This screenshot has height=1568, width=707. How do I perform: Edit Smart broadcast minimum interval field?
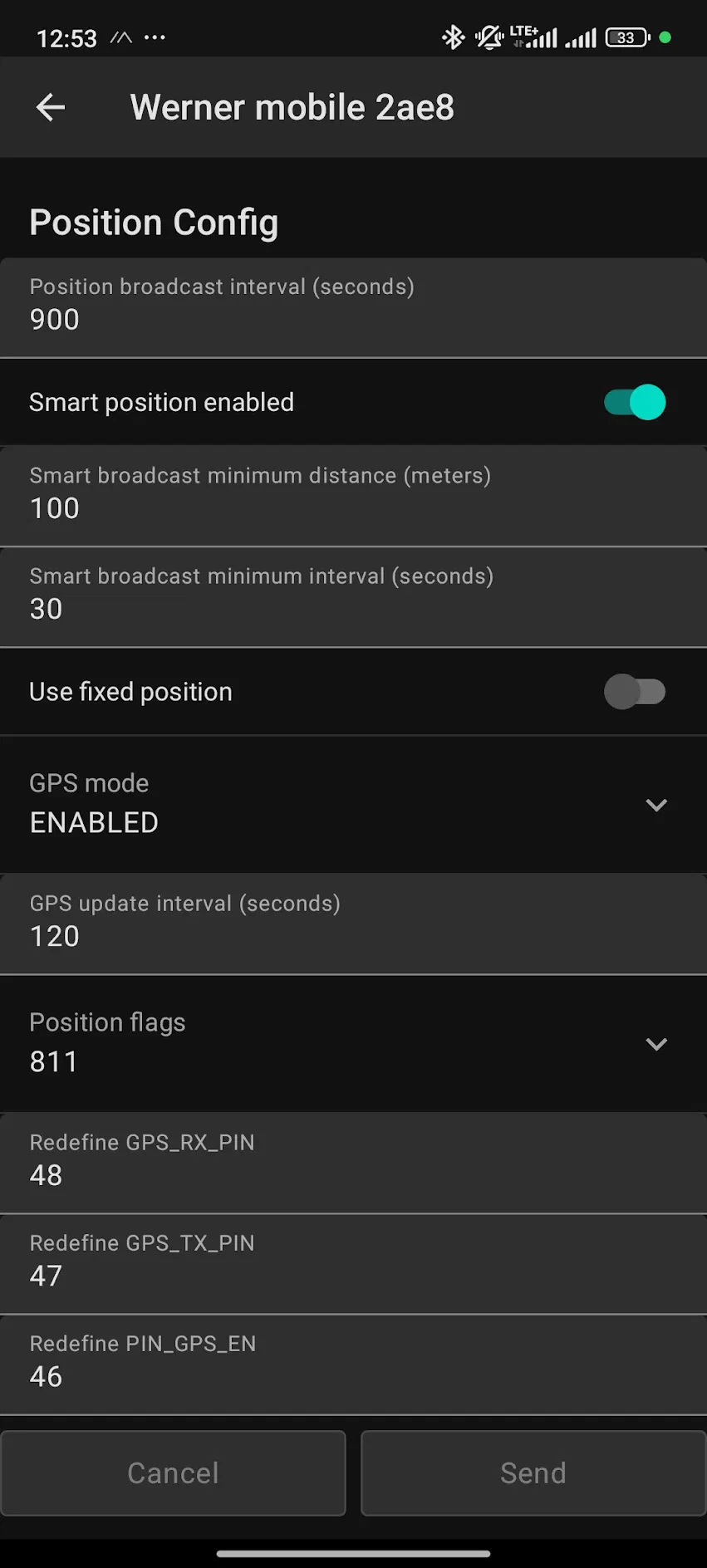tap(353, 597)
